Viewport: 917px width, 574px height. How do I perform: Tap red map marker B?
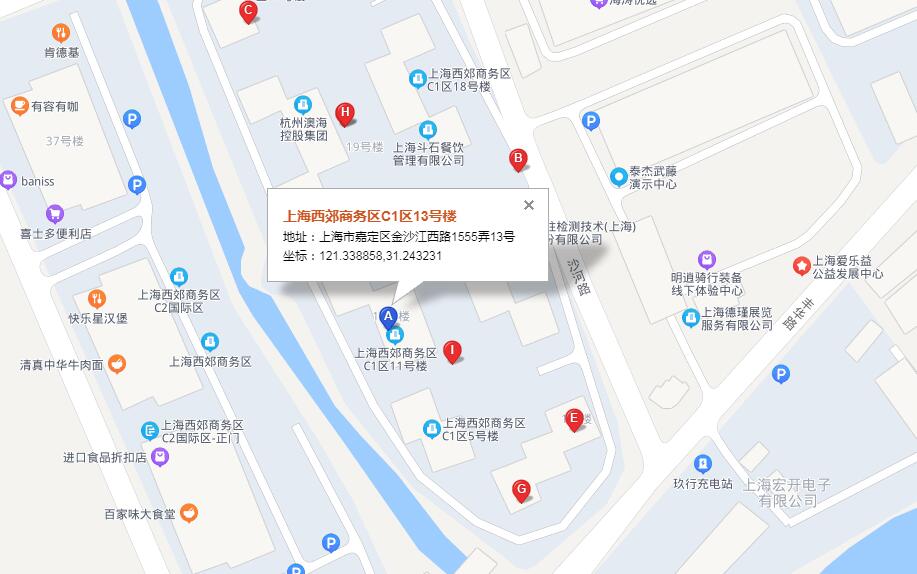[x=518, y=158]
